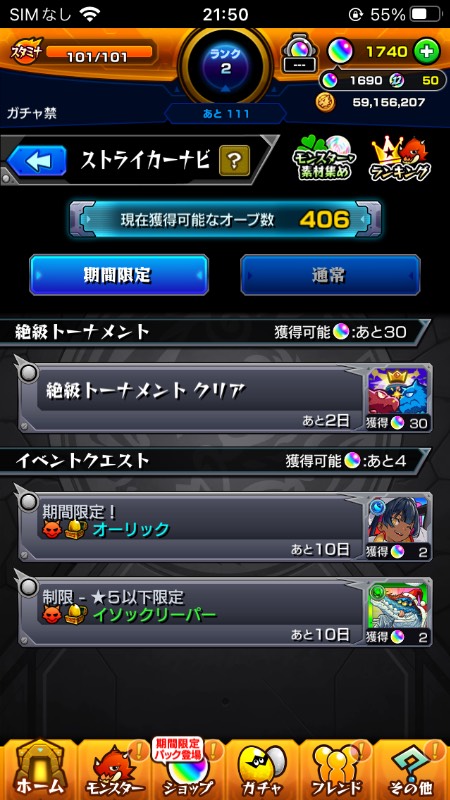The image size is (450, 800).
Task: Open モンスター素材集め
Action: (x=324, y=158)
